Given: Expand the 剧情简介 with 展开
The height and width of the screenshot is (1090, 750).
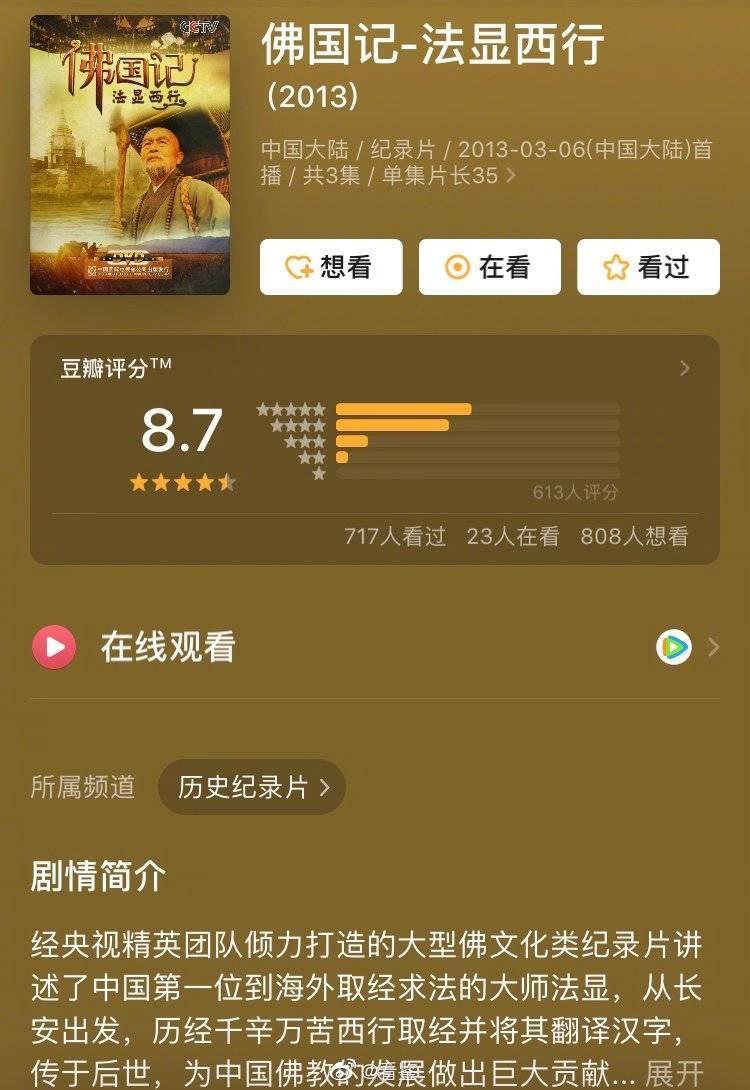Looking at the screenshot, I should 674,1073.
